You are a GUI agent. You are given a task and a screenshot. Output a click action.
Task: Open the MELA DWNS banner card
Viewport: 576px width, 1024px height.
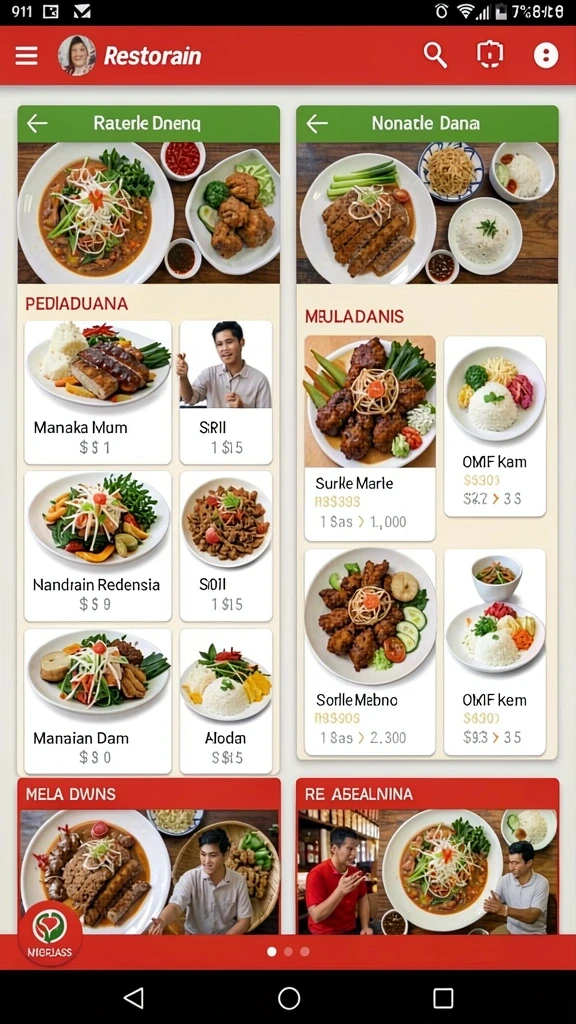coord(149,856)
